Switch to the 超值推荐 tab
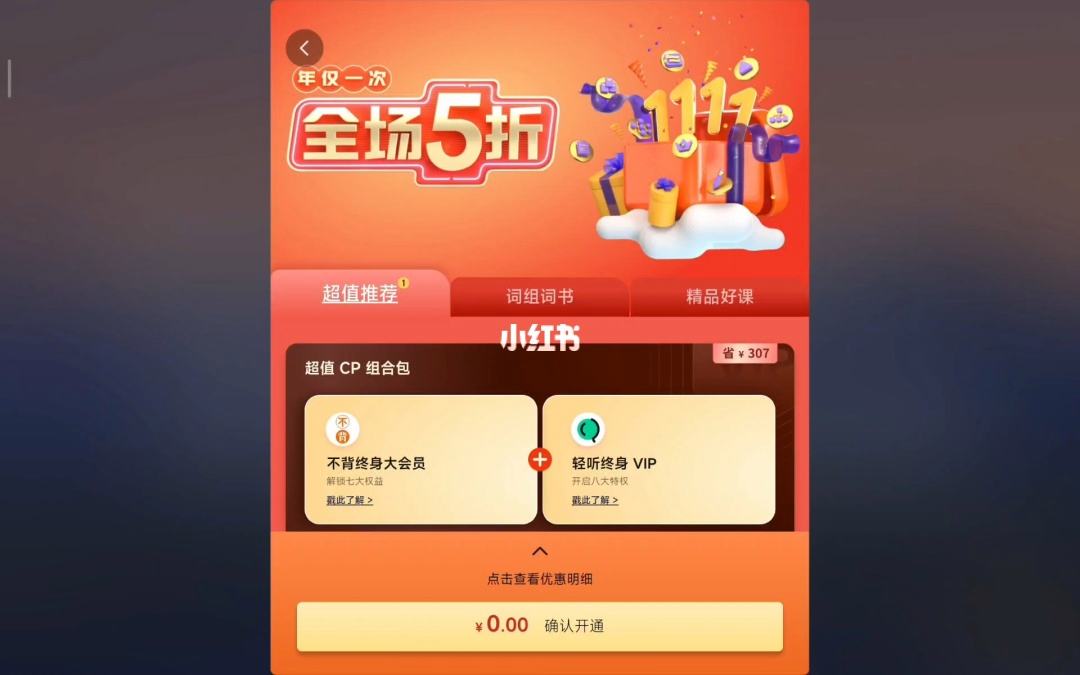 pos(360,294)
